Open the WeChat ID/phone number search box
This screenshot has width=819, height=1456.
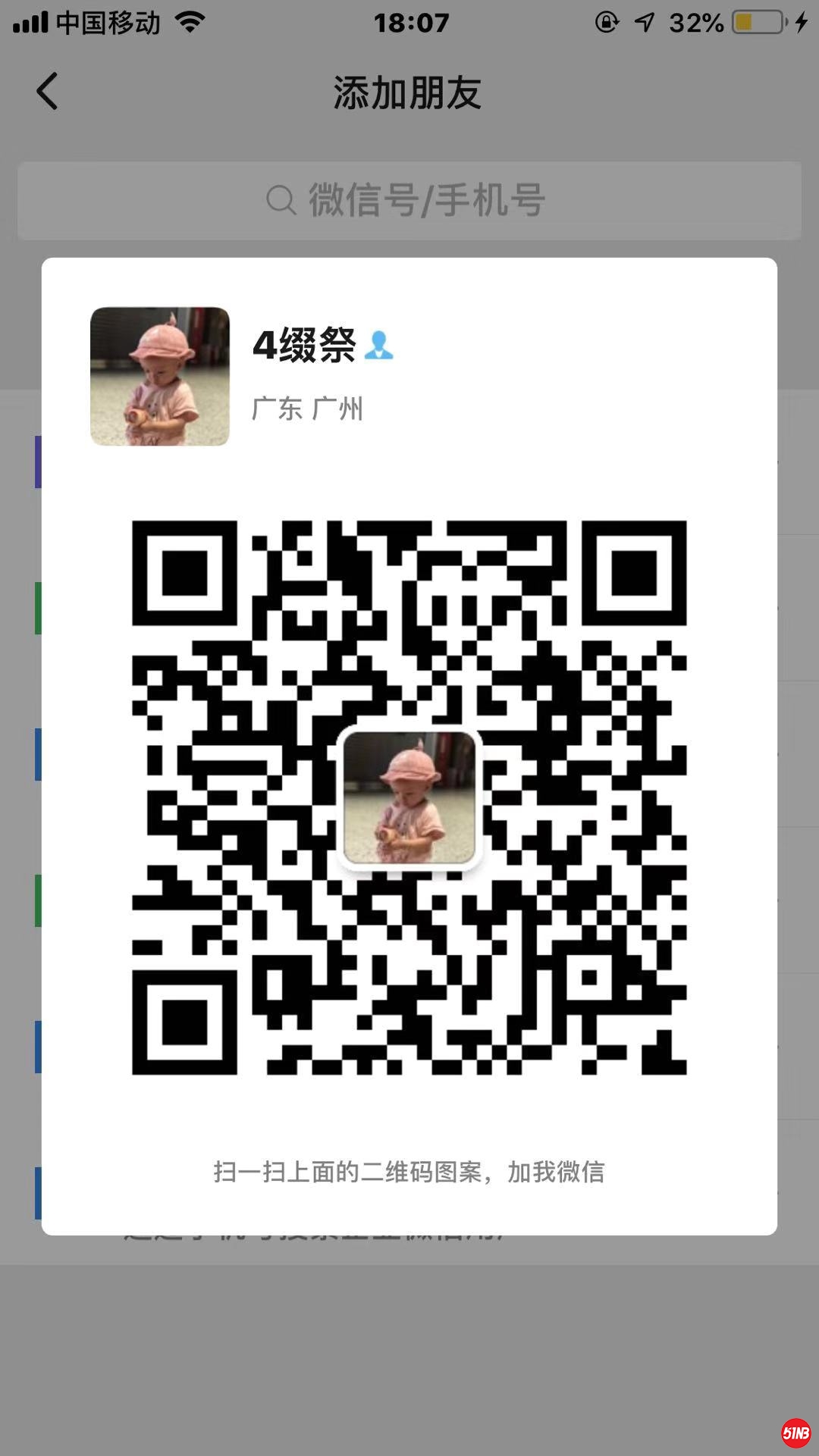[409, 201]
